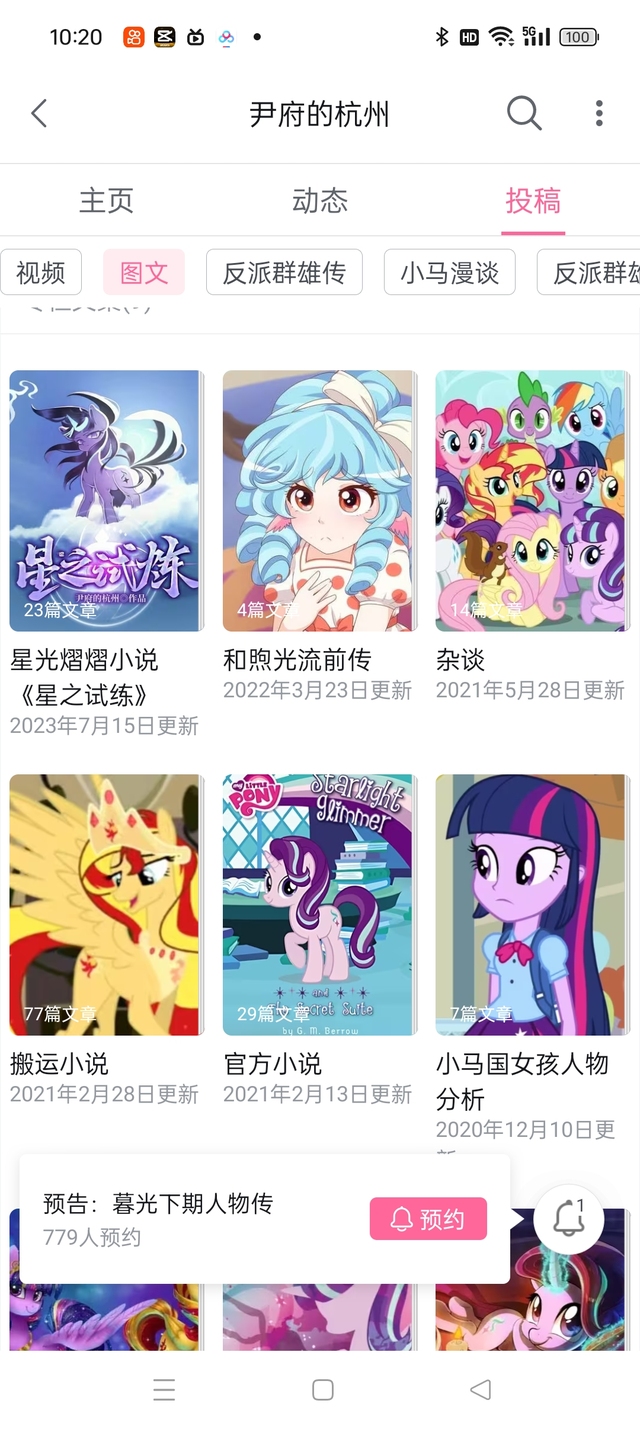Open the 搬运小说 collection
This screenshot has width=640, height=1429.
105,905
